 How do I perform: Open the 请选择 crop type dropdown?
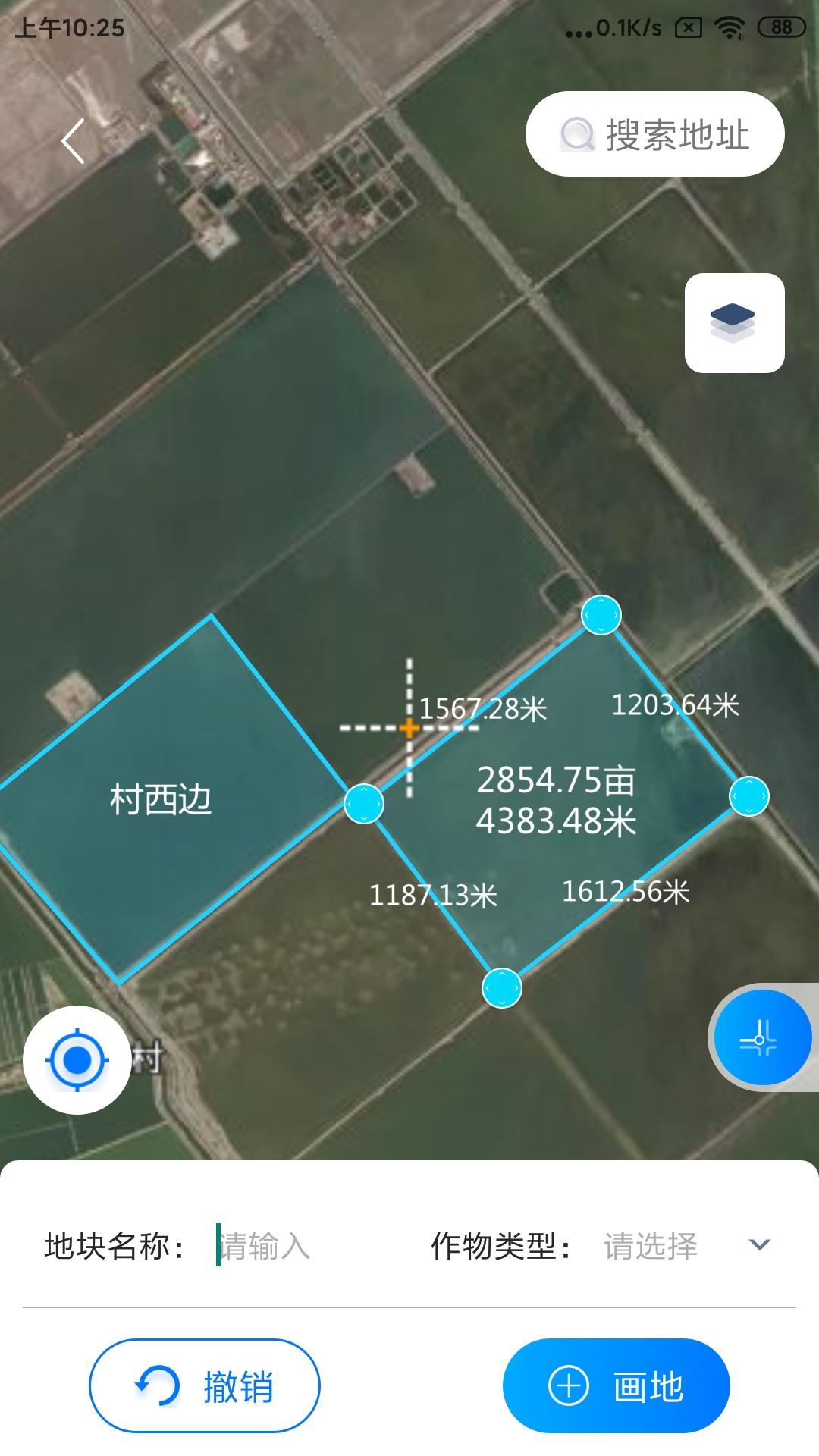651,1244
